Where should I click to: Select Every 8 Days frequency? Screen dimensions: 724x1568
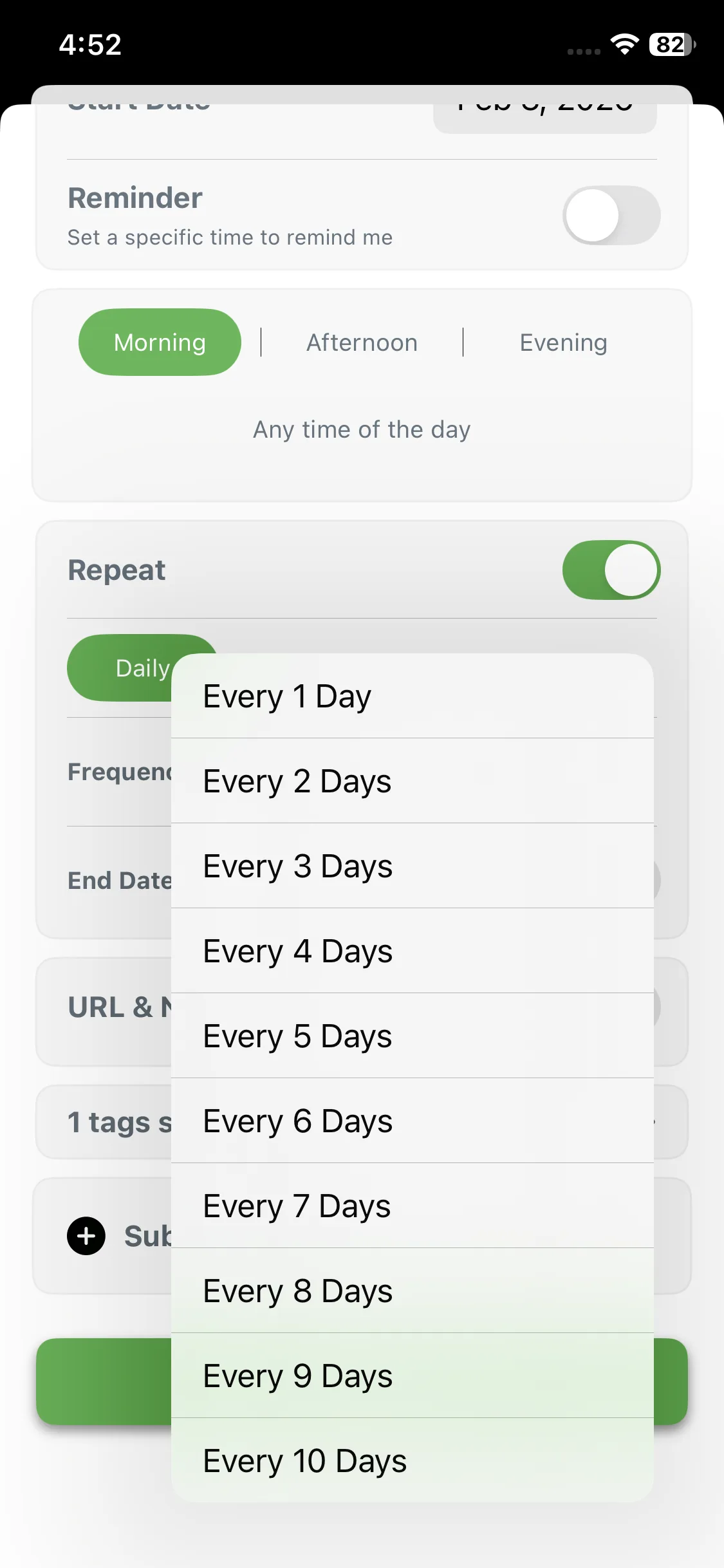[413, 1291]
